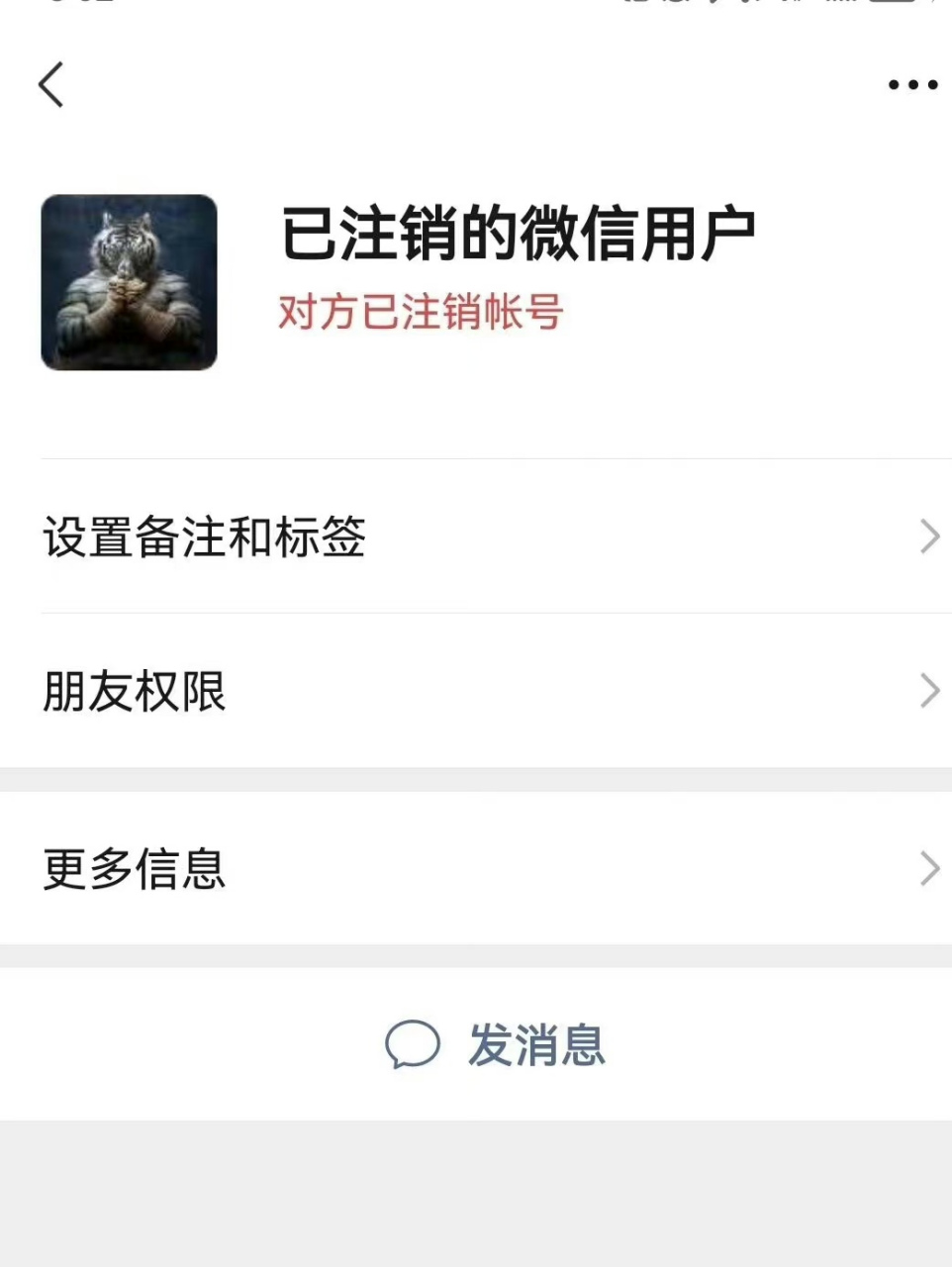Open the 朋友权限 permissions entry

point(475,691)
